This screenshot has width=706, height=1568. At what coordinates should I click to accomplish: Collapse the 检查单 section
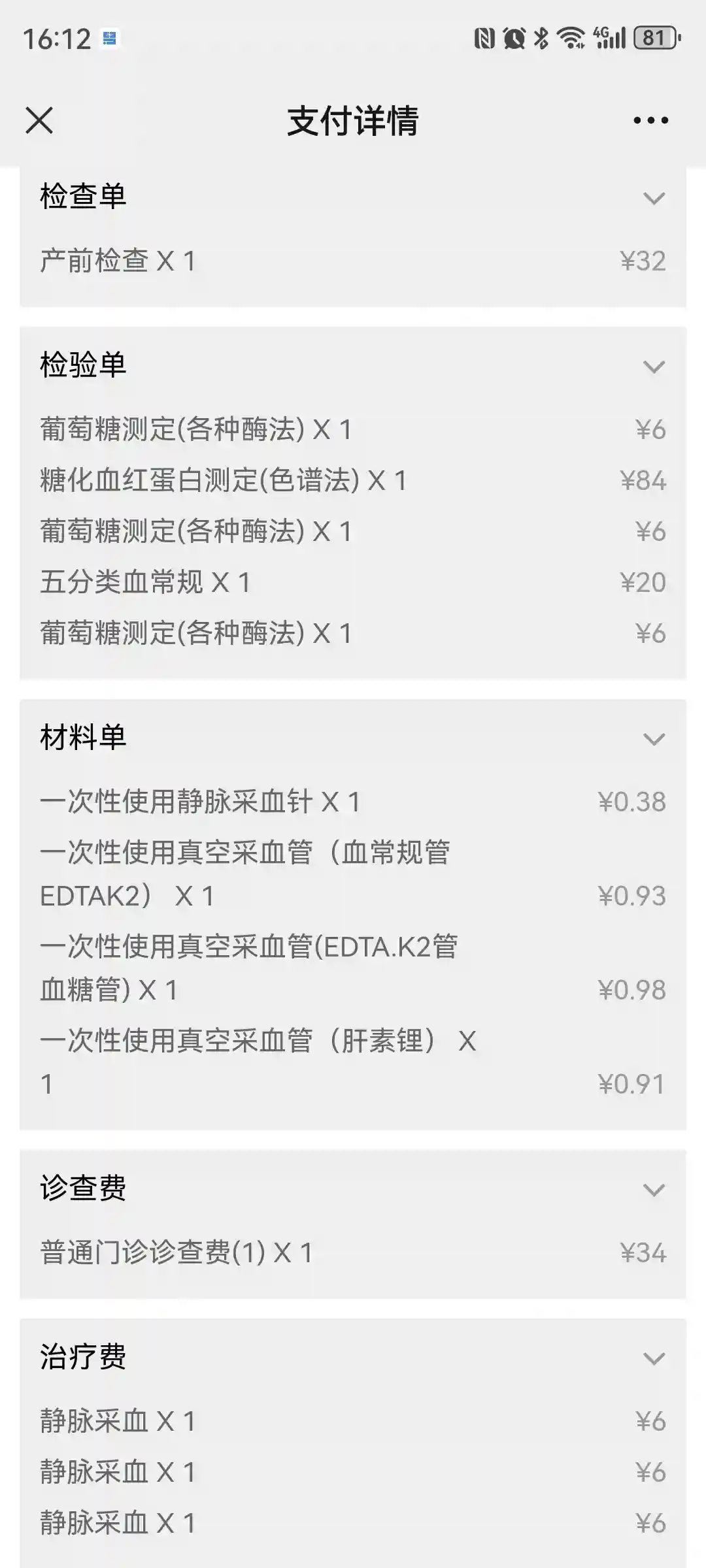[654, 198]
